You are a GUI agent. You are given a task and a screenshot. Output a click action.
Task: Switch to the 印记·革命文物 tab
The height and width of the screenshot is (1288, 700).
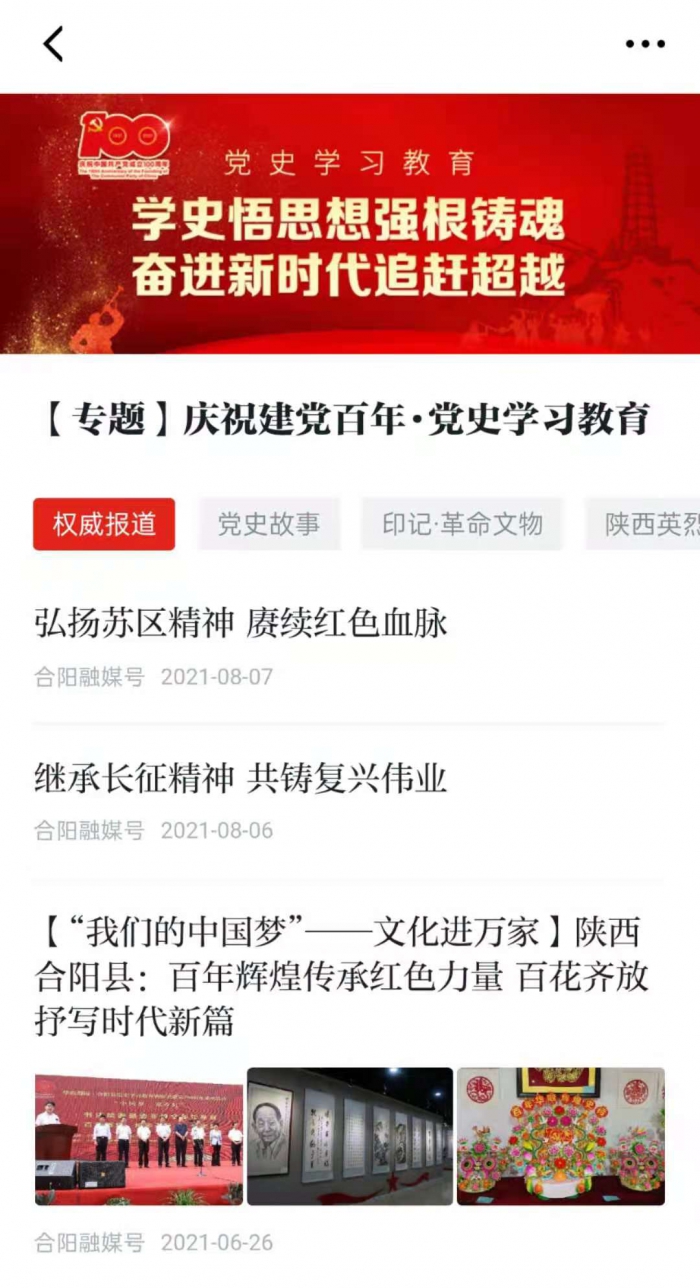pyautogui.click(x=462, y=524)
